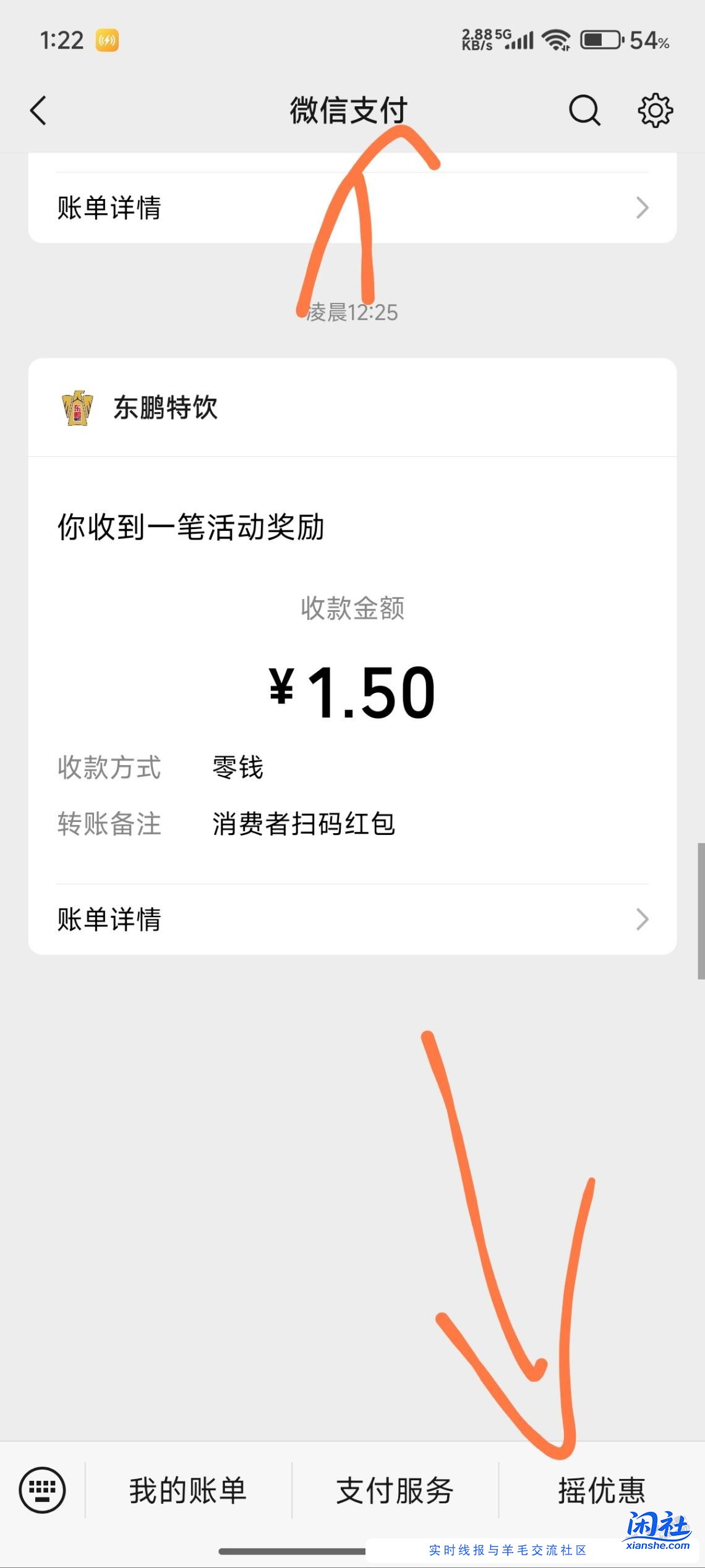The image size is (705, 1568).
Task: Expand the top 账单详情 row
Action: click(352, 209)
